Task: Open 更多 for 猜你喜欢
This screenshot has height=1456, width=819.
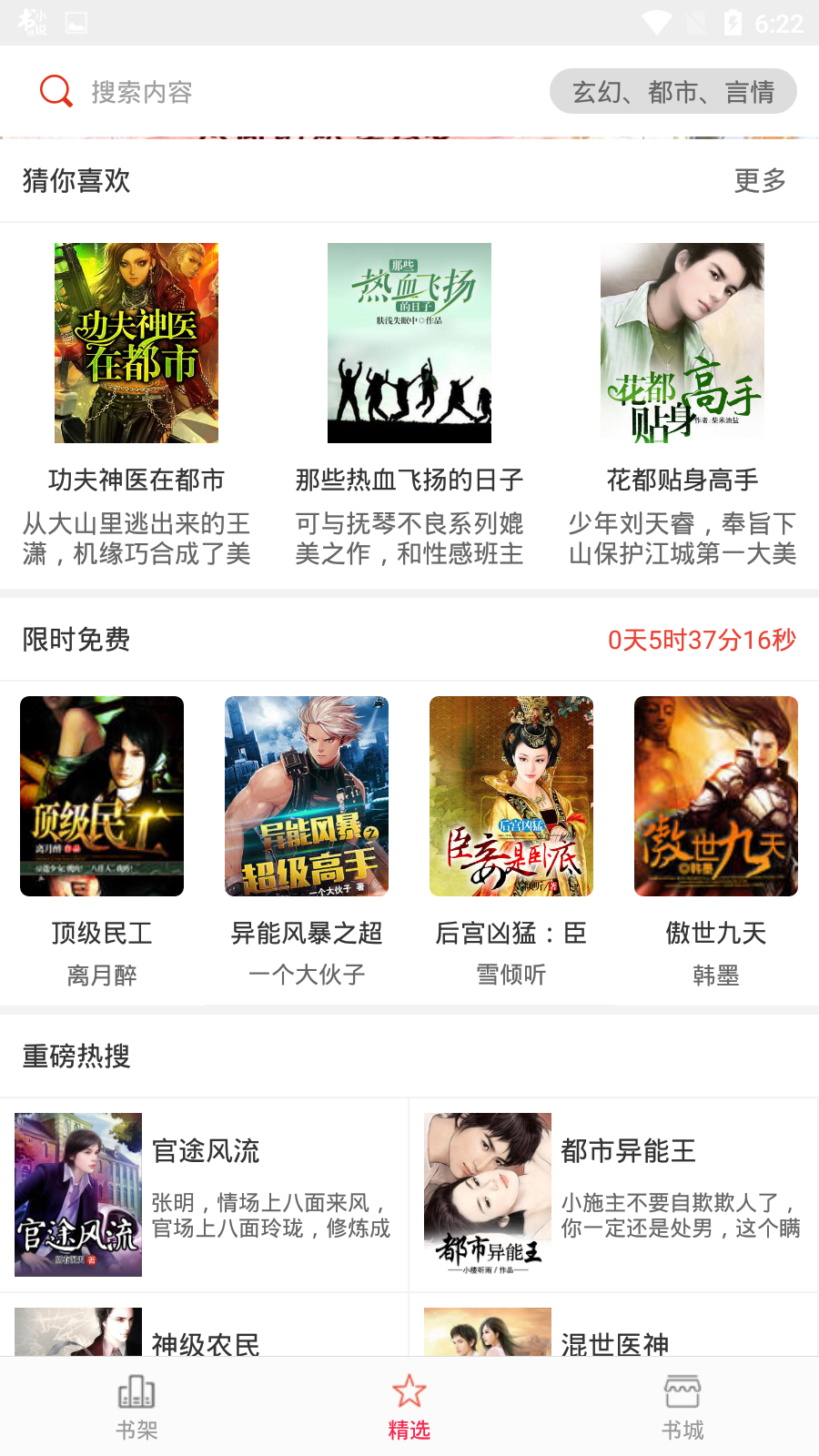Action: point(760,180)
